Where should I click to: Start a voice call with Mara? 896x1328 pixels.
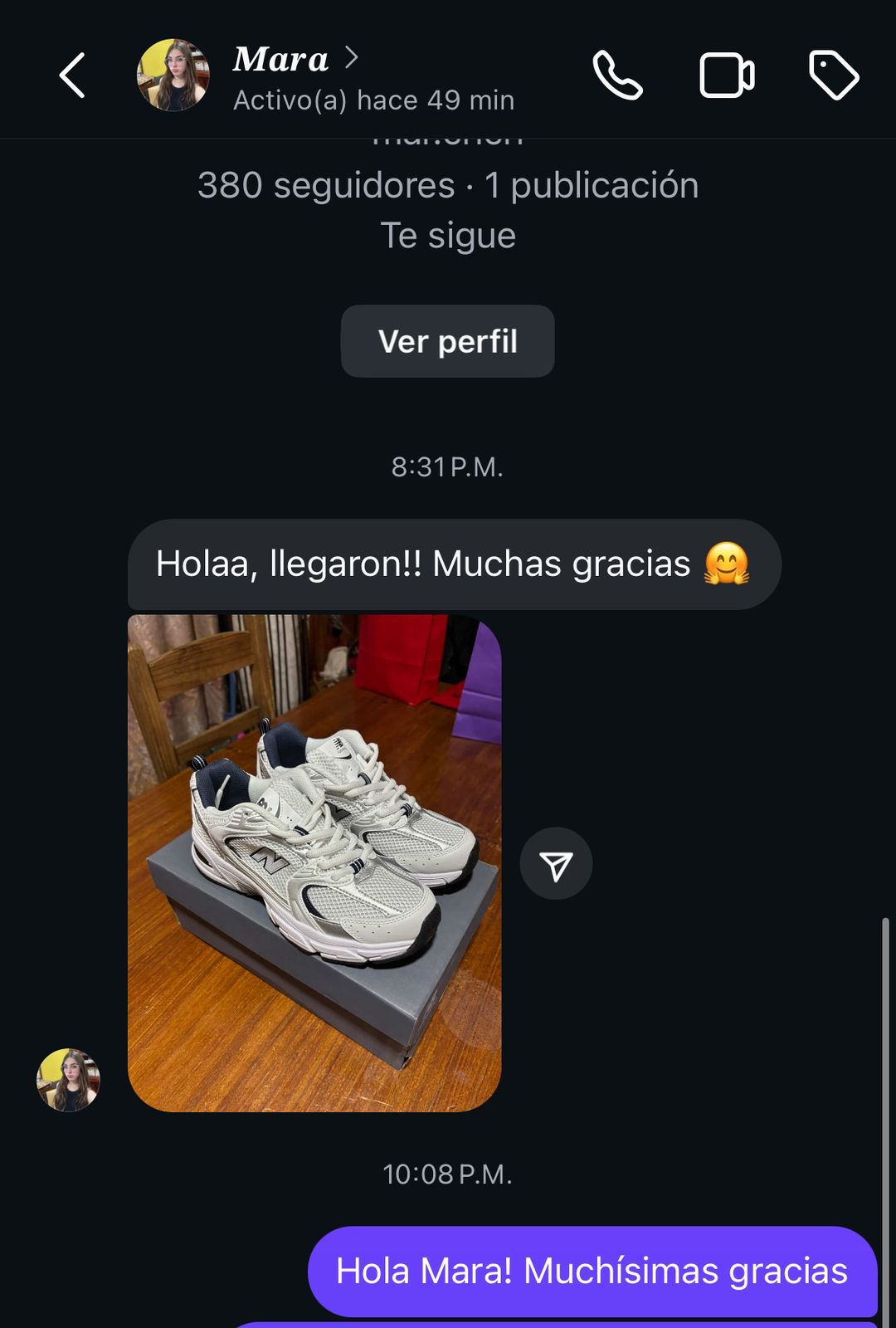point(617,76)
